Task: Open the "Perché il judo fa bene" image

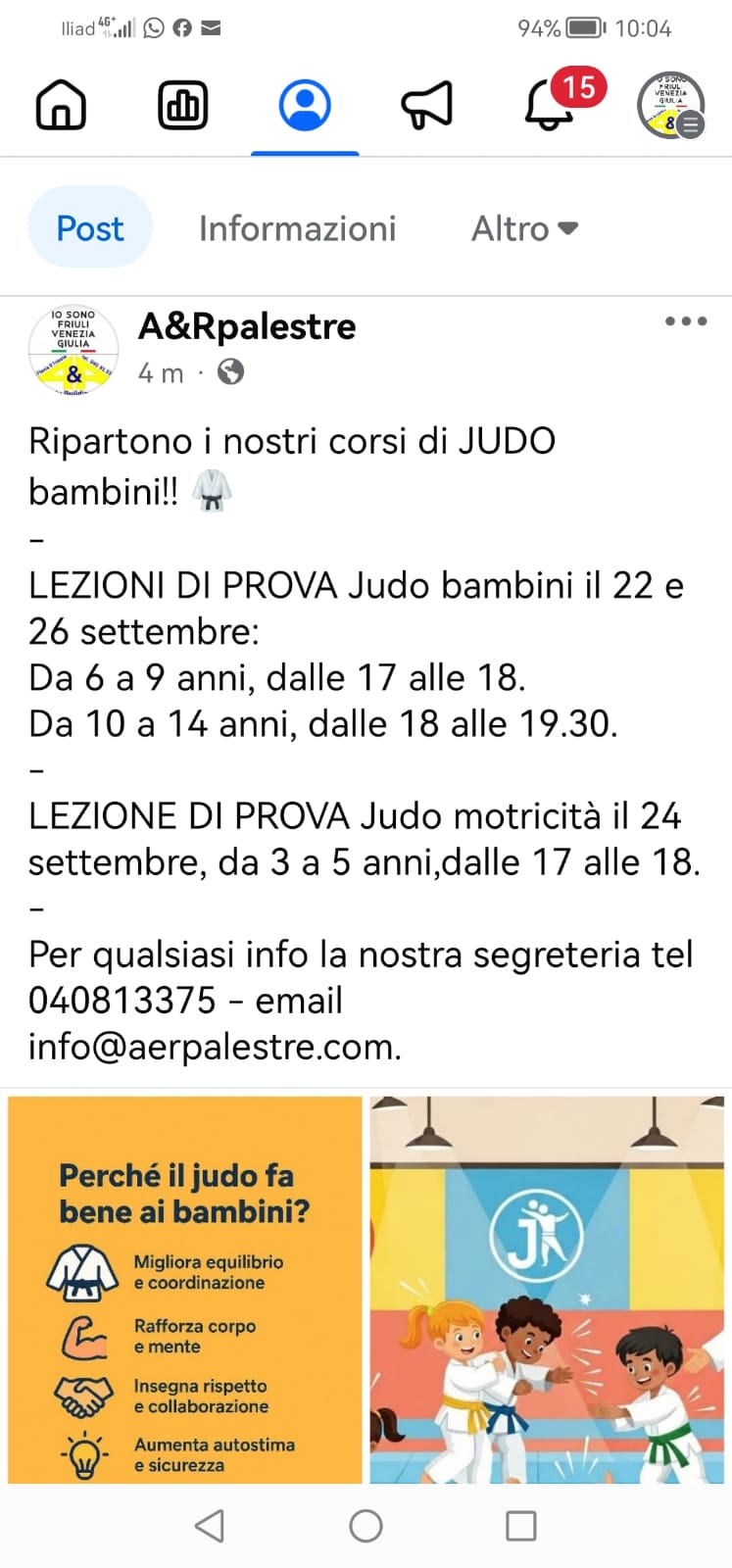Action: pyautogui.click(x=185, y=1290)
